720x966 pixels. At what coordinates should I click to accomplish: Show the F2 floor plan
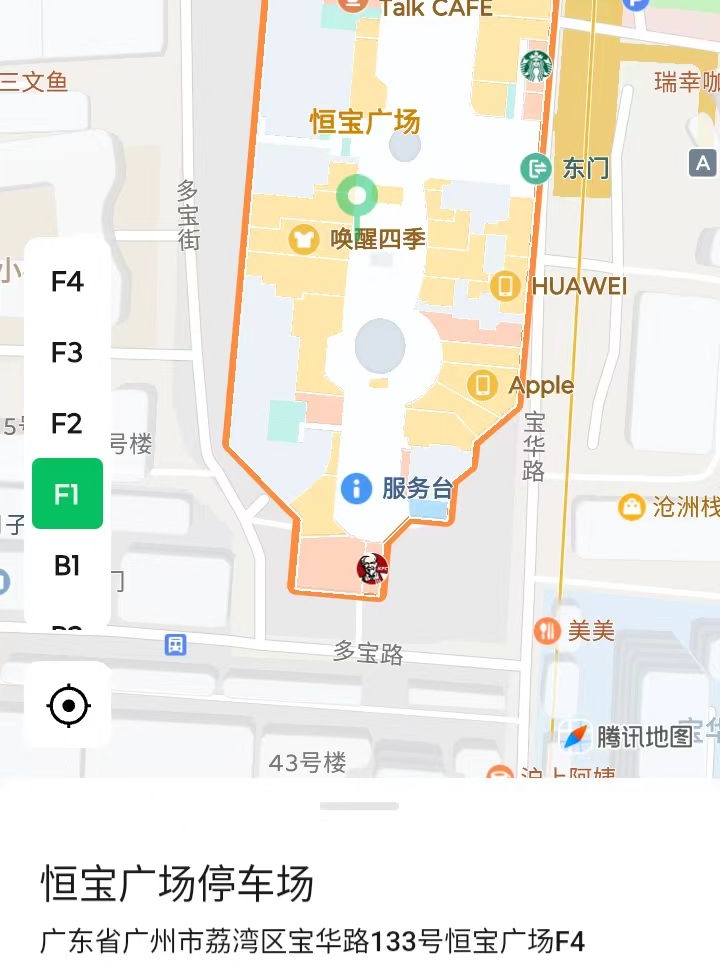(67, 424)
